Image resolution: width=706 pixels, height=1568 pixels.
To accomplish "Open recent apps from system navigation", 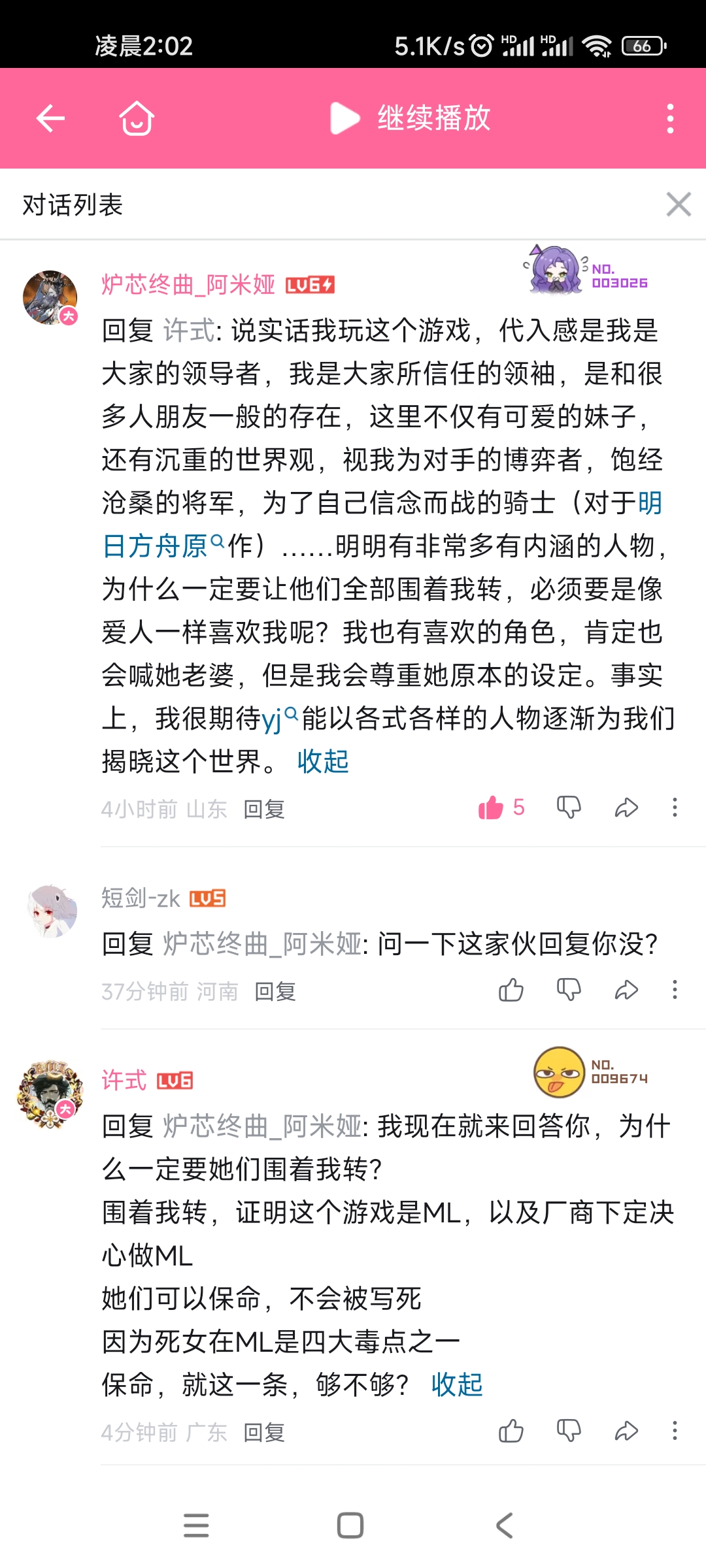I will coord(196,1526).
